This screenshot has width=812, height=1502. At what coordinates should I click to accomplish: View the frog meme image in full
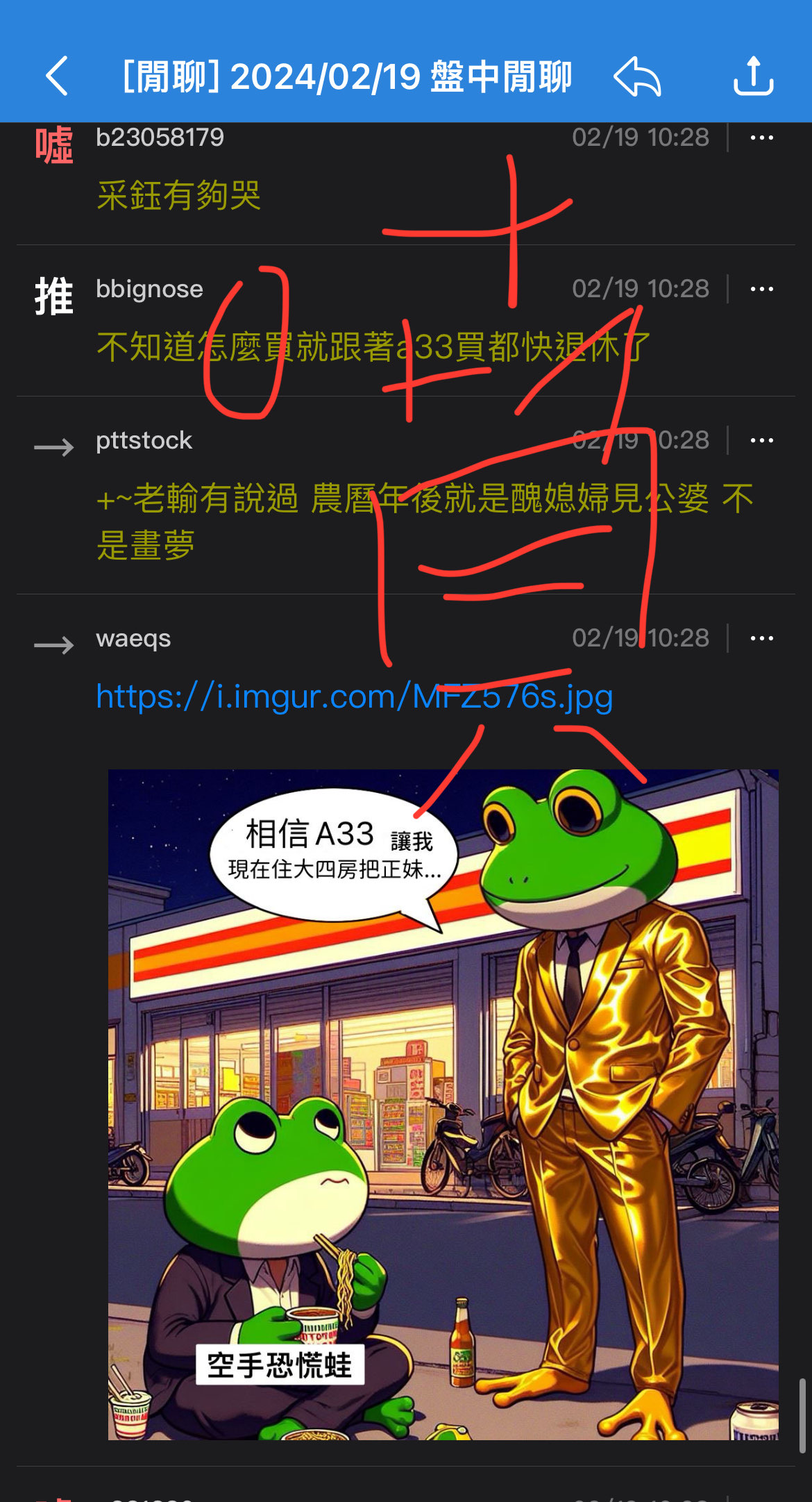[x=443, y=1104]
